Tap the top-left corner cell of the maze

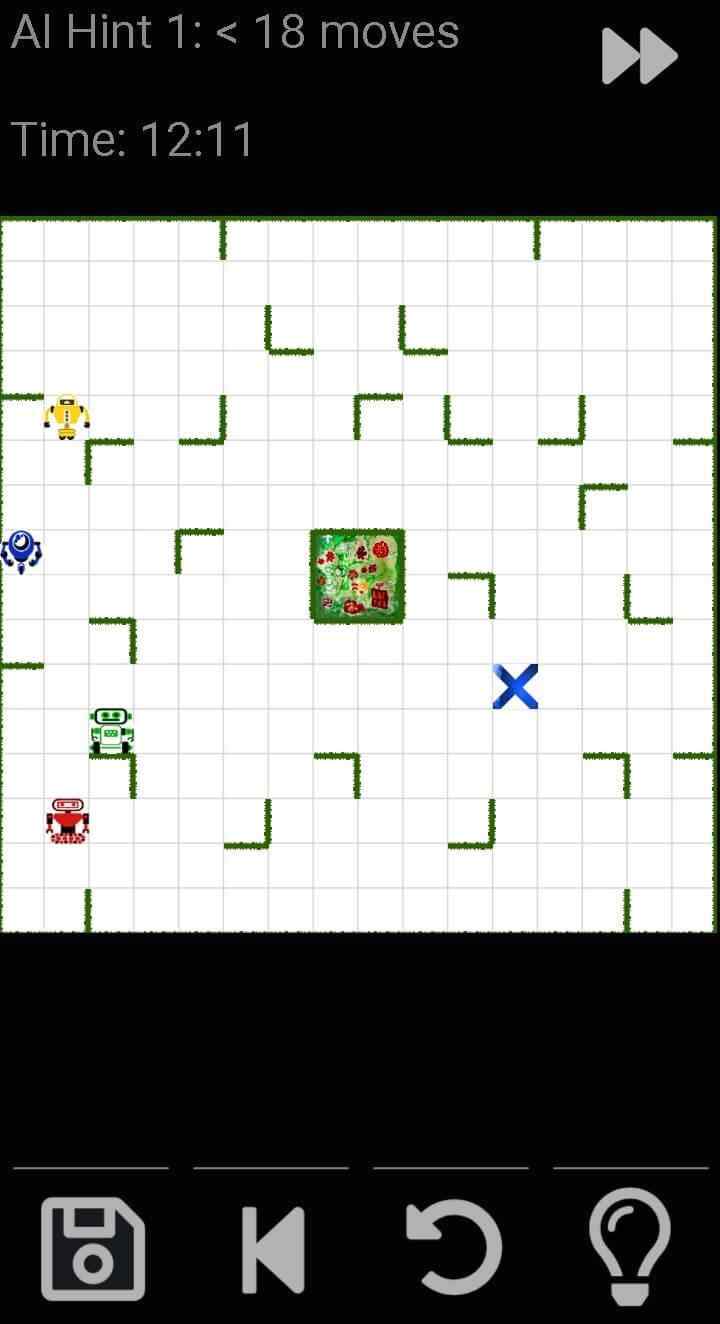tap(25, 237)
